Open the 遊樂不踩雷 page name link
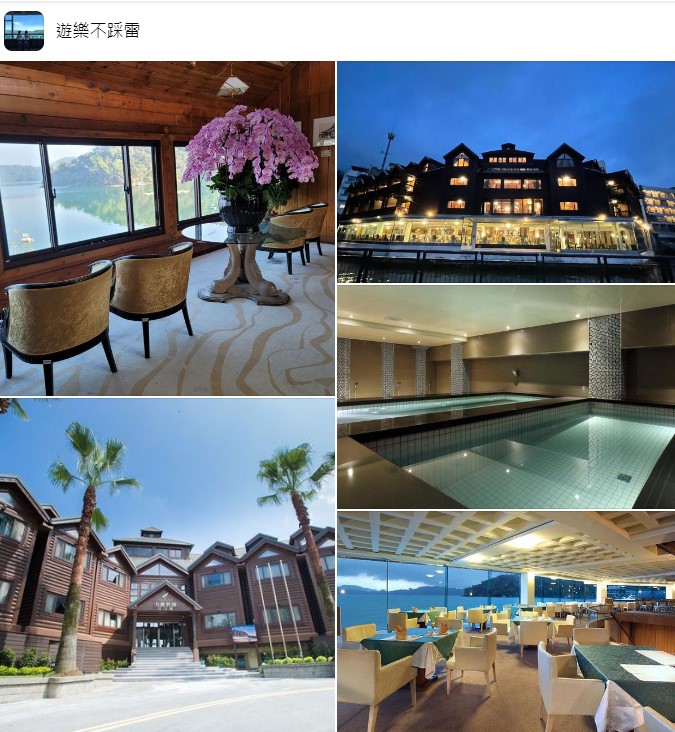Screen dimensions: 675x732 click(98, 31)
